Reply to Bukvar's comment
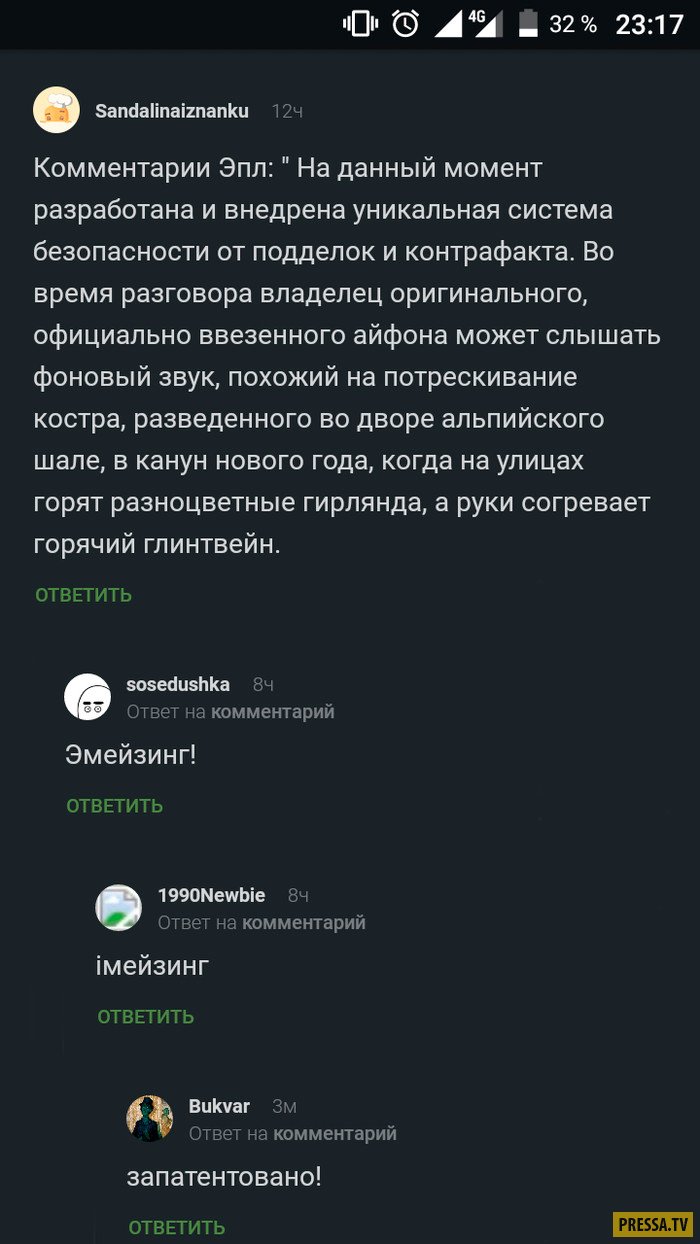 177,1227
